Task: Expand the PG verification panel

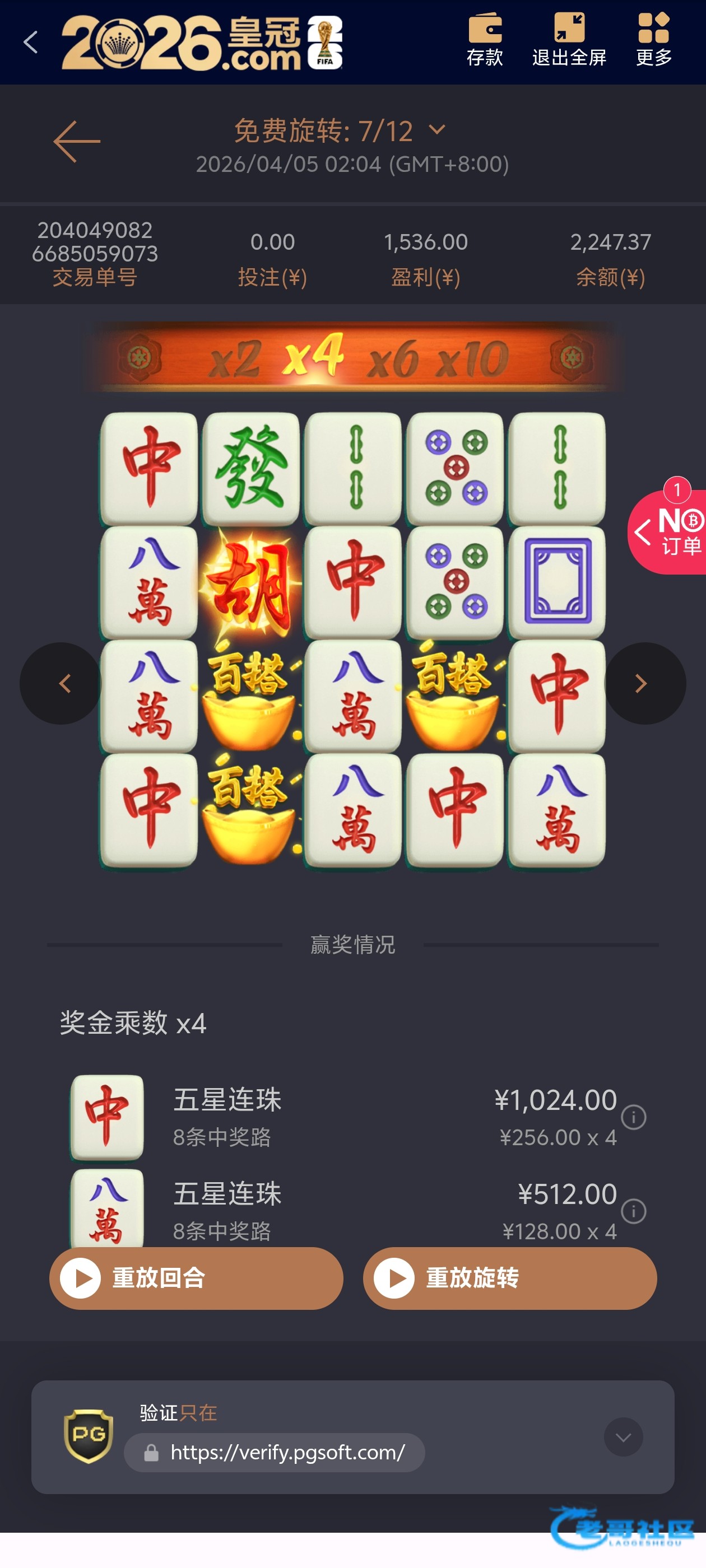Action: point(623,1436)
